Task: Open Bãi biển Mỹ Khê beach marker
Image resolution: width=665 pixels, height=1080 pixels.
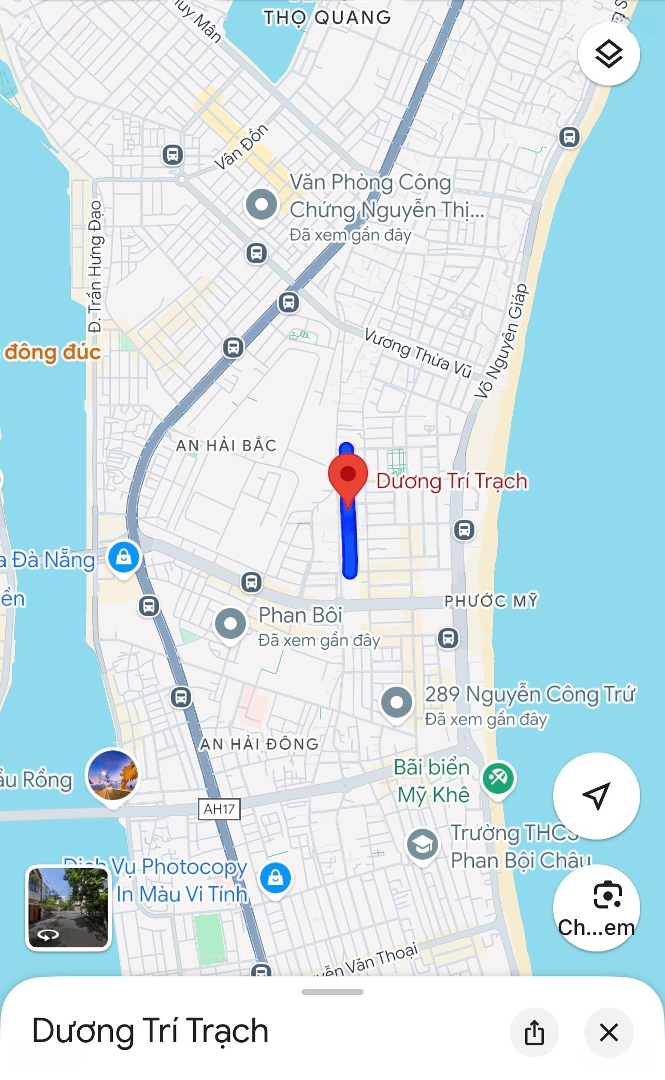Action: click(497, 777)
